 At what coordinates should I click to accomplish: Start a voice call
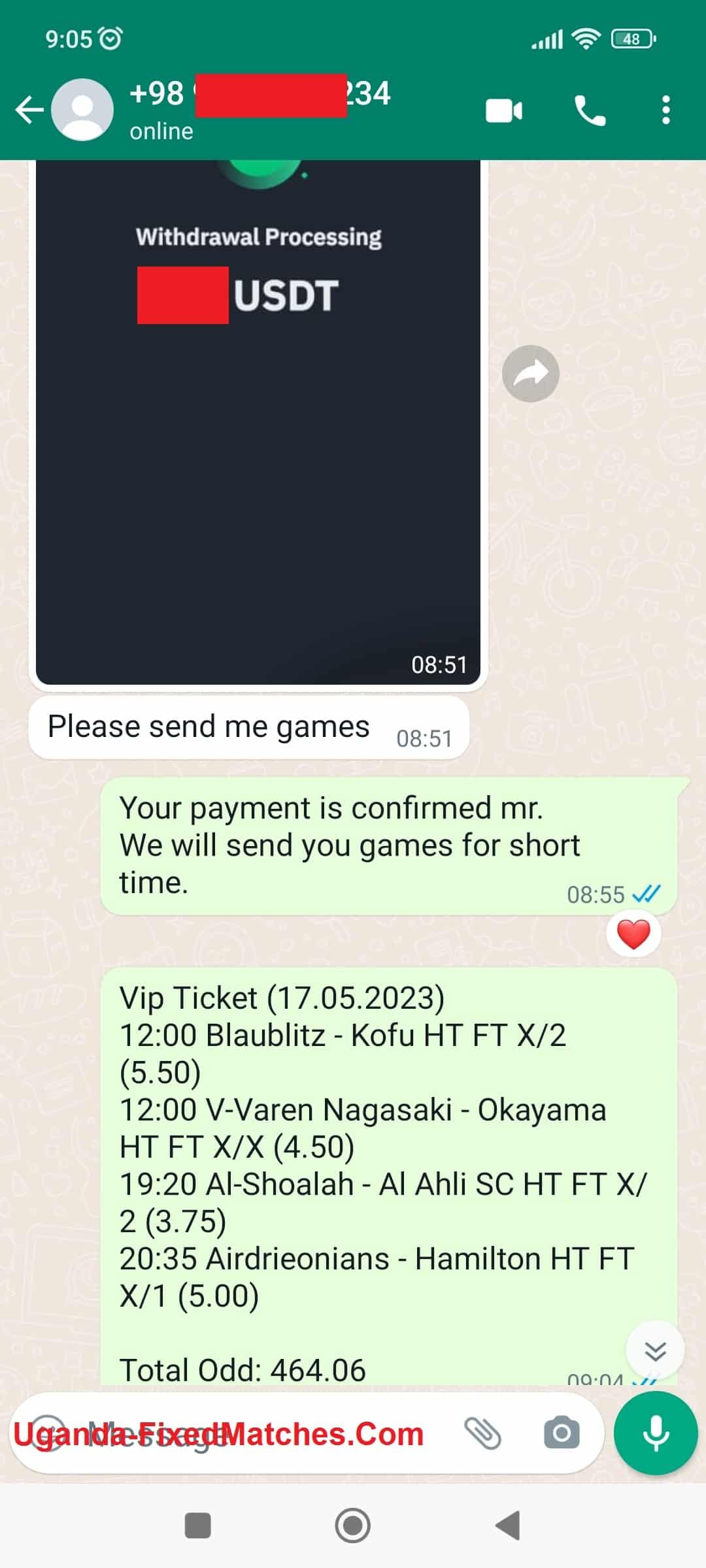[590, 110]
